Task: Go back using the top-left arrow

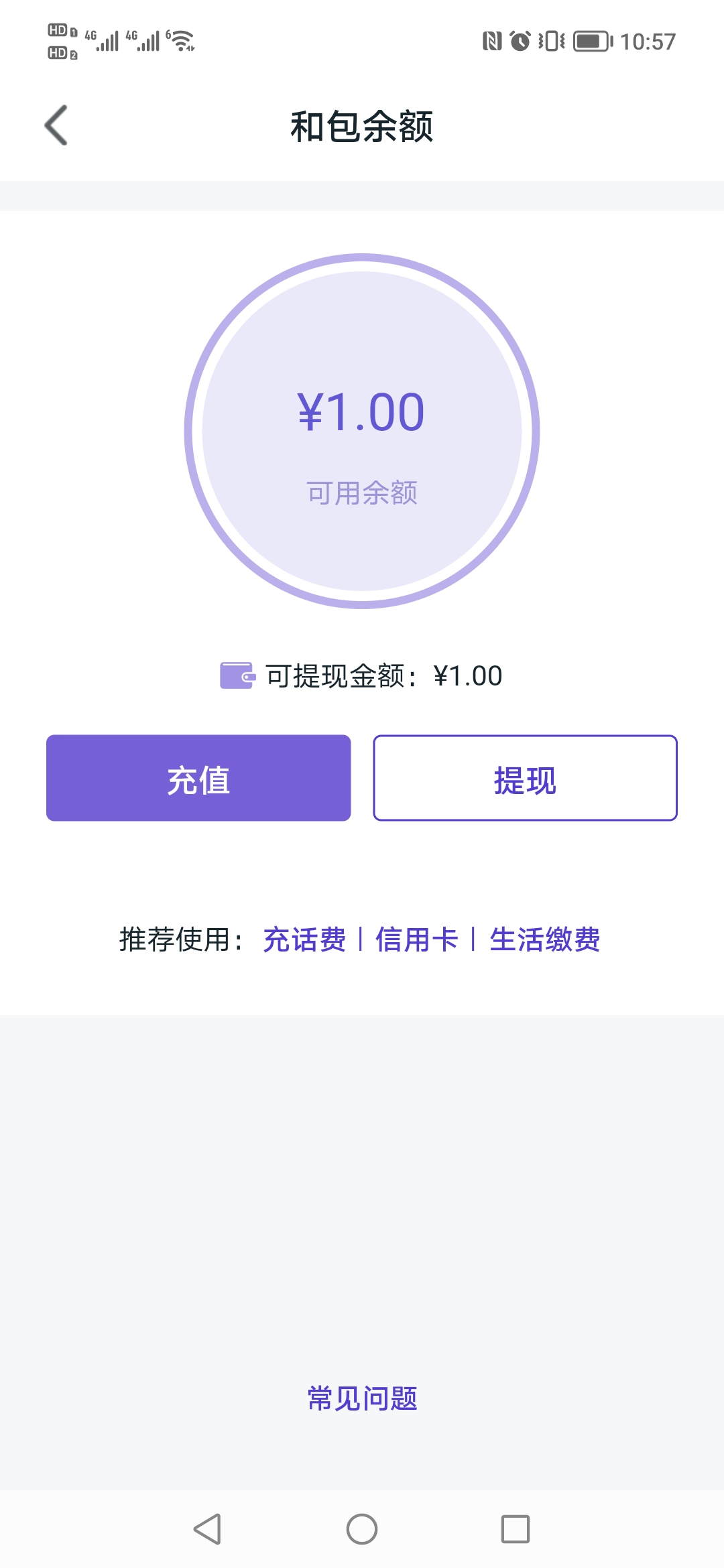Action: (56, 125)
